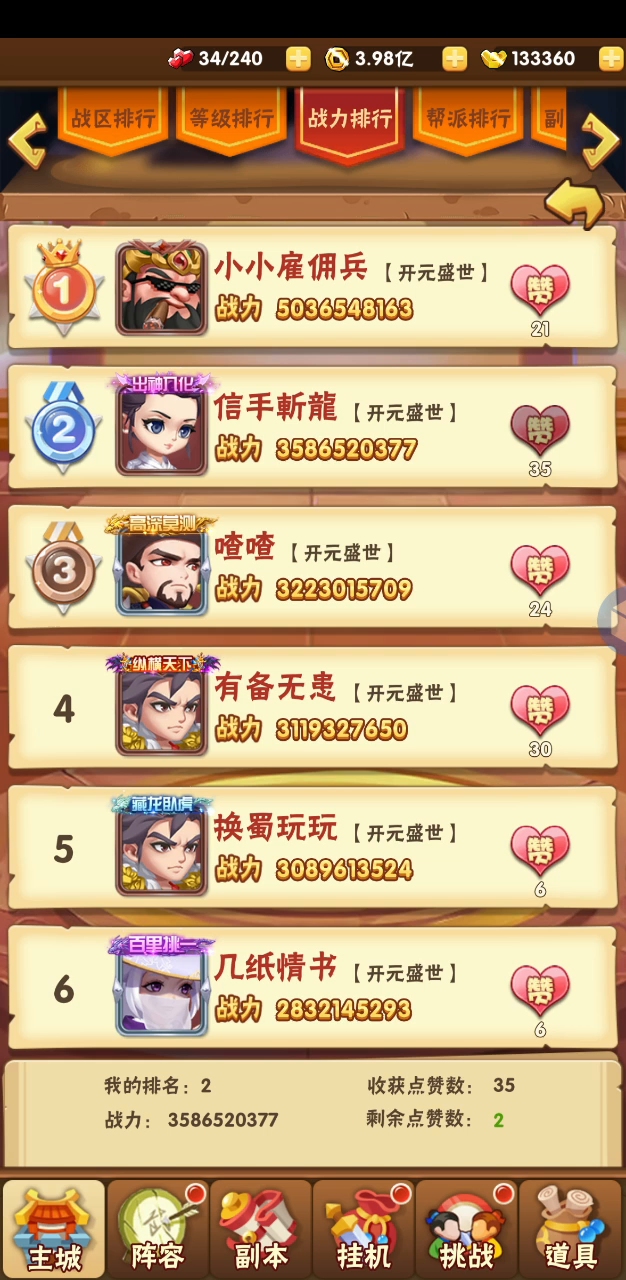The width and height of the screenshot is (626, 1280).
Task: Open the avatar of 信手斬龍
Action: pos(162,428)
